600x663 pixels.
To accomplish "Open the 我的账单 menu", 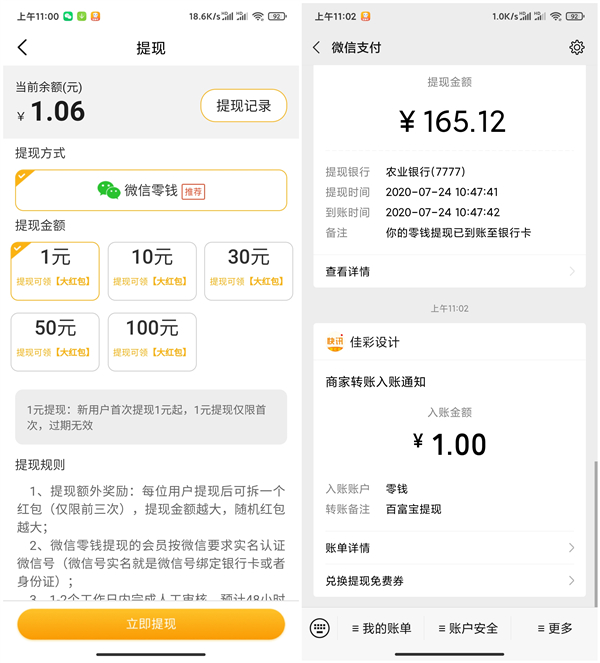I will tap(380, 628).
